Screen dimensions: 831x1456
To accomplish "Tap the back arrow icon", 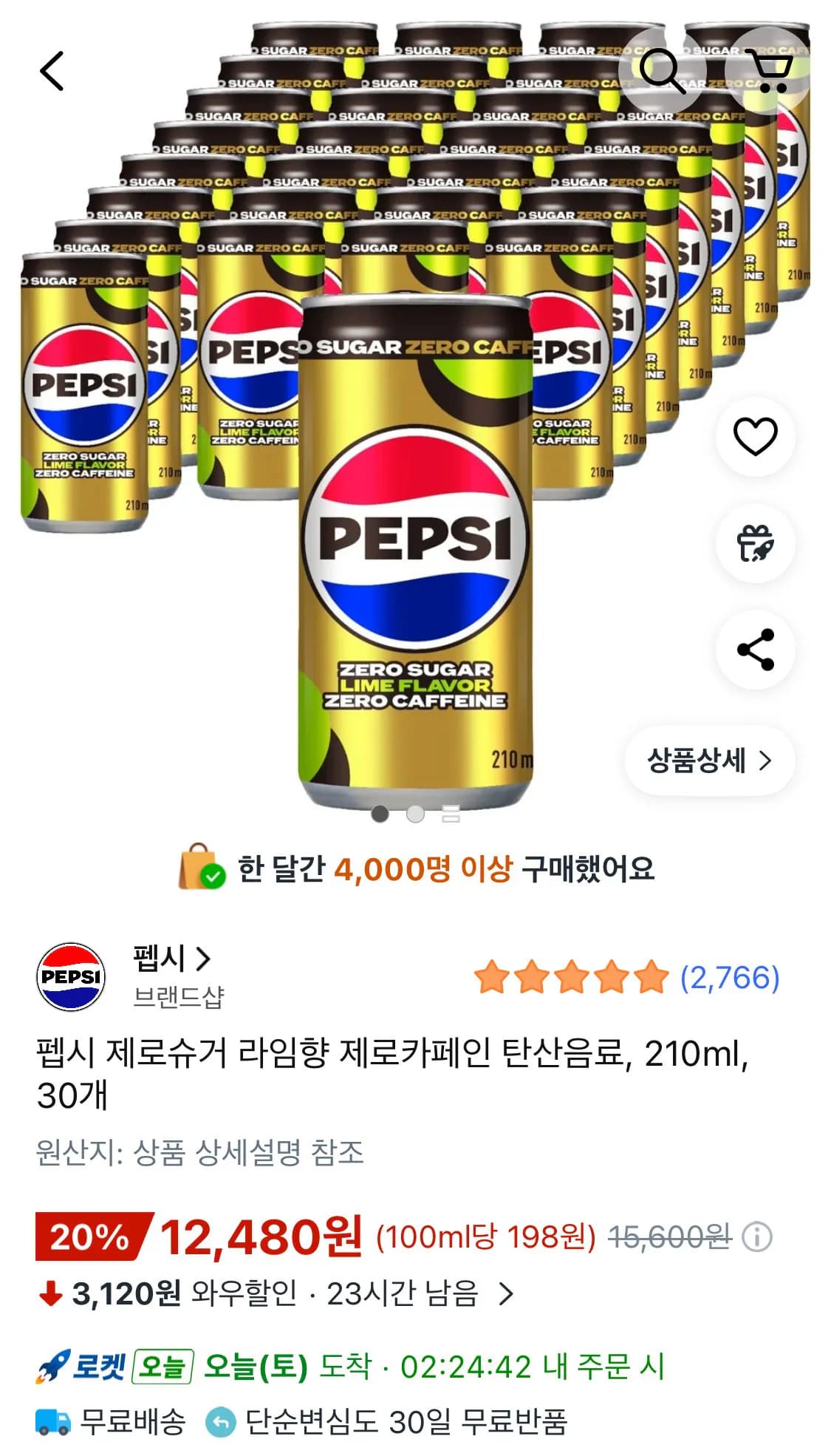I will pyautogui.click(x=49, y=70).
